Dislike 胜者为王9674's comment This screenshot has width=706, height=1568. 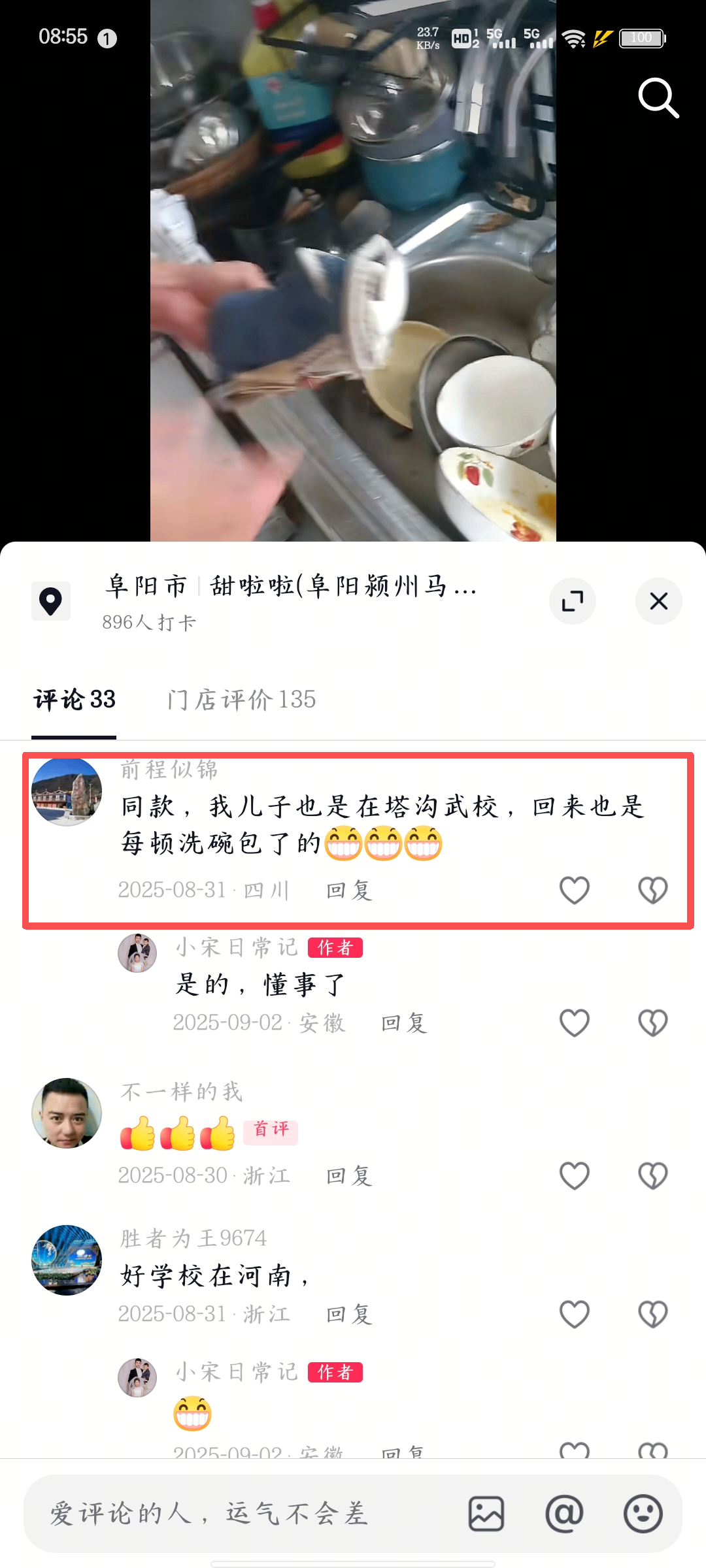652,1314
